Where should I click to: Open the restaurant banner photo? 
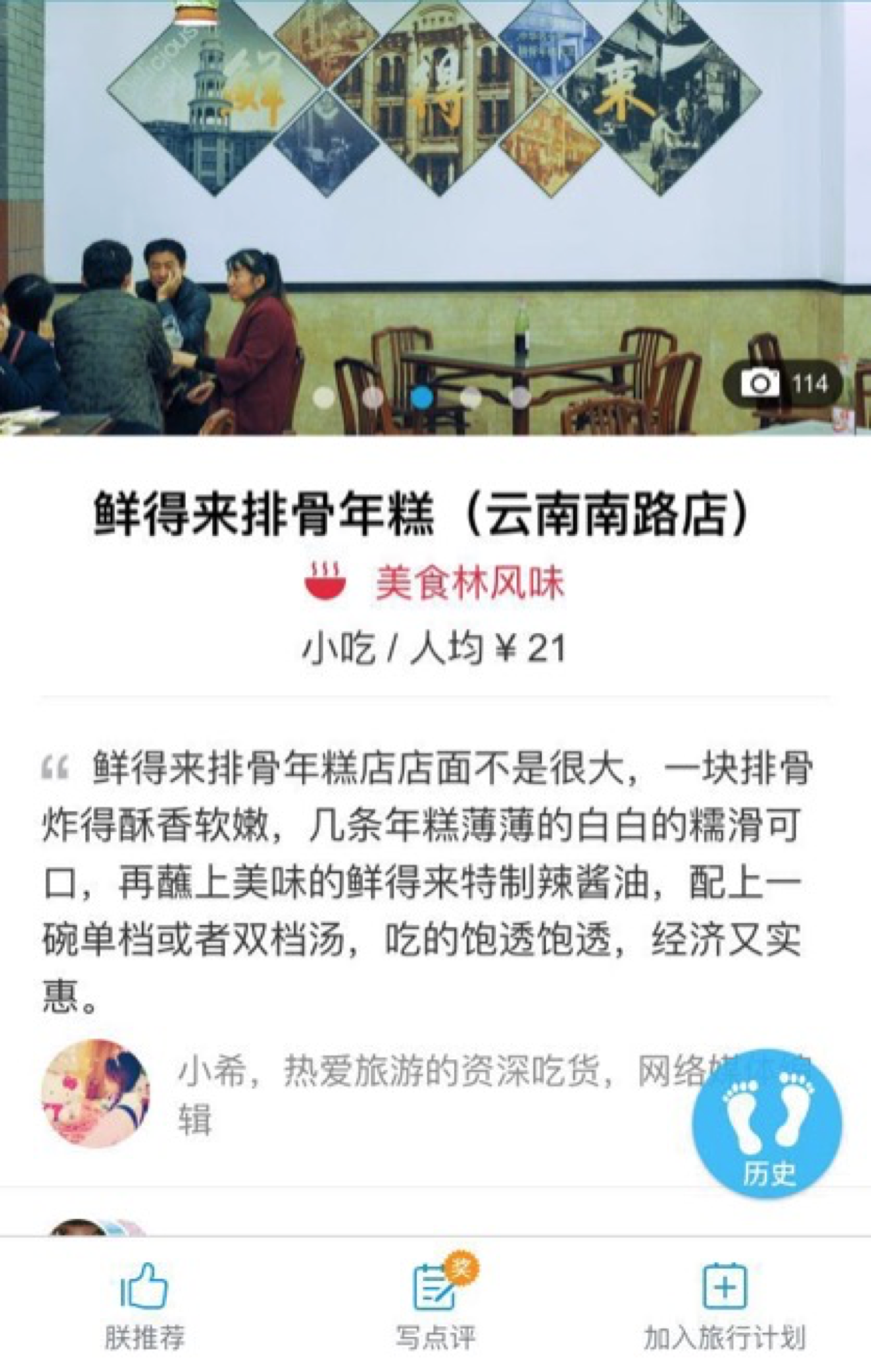[x=435, y=200]
